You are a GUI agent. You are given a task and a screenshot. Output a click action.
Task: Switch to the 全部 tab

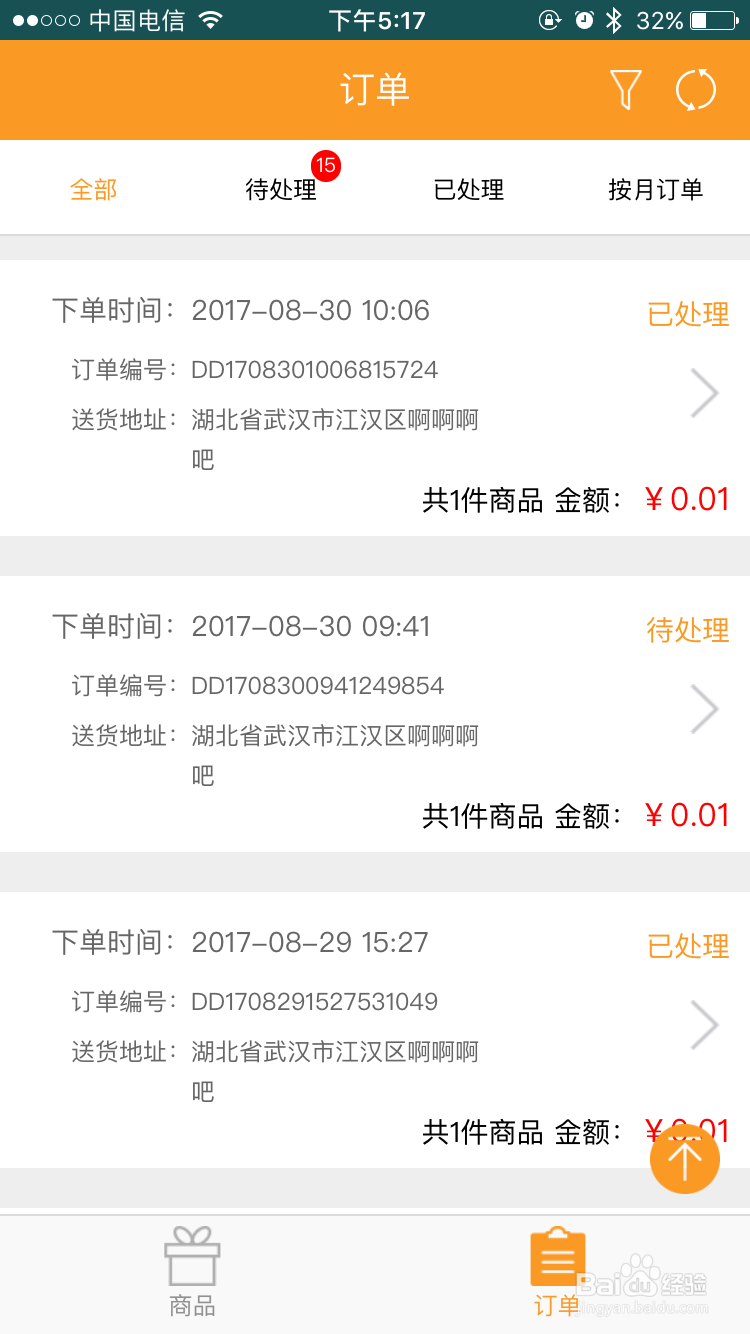[94, 189]
